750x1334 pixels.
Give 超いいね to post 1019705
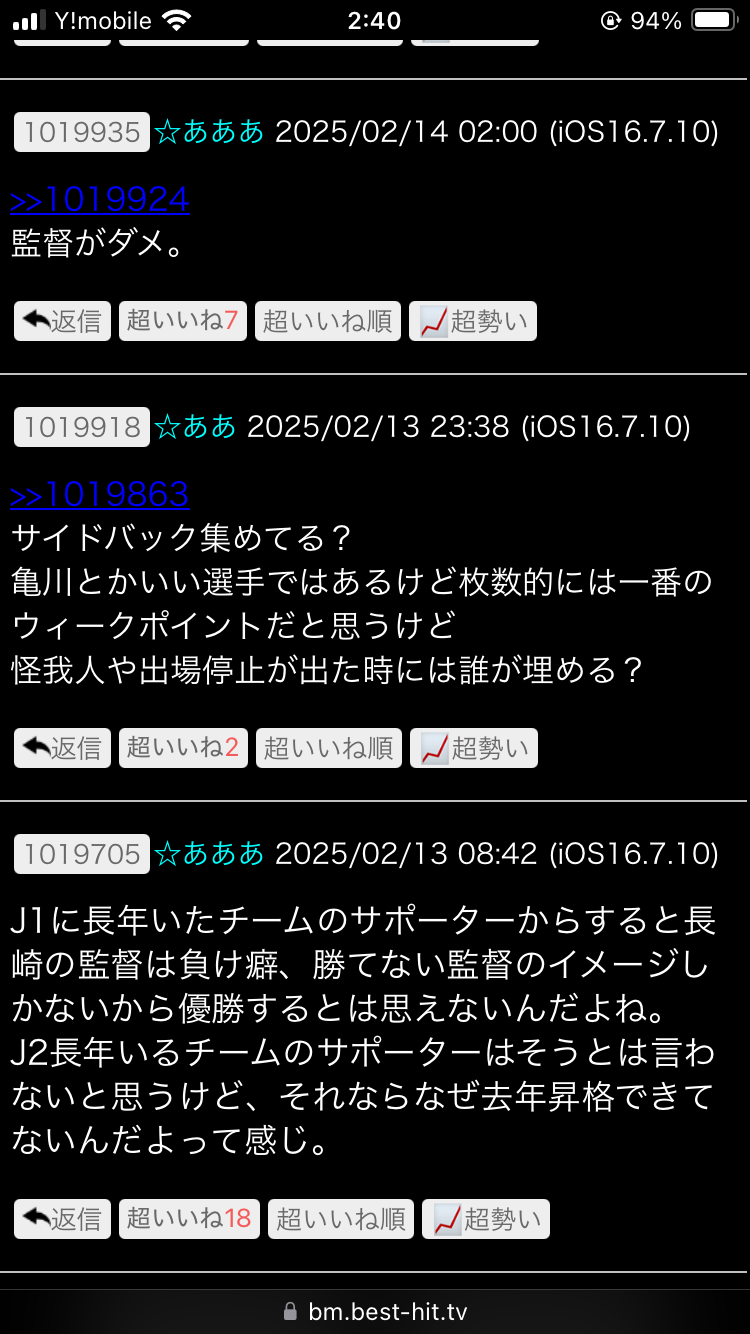189,1219
